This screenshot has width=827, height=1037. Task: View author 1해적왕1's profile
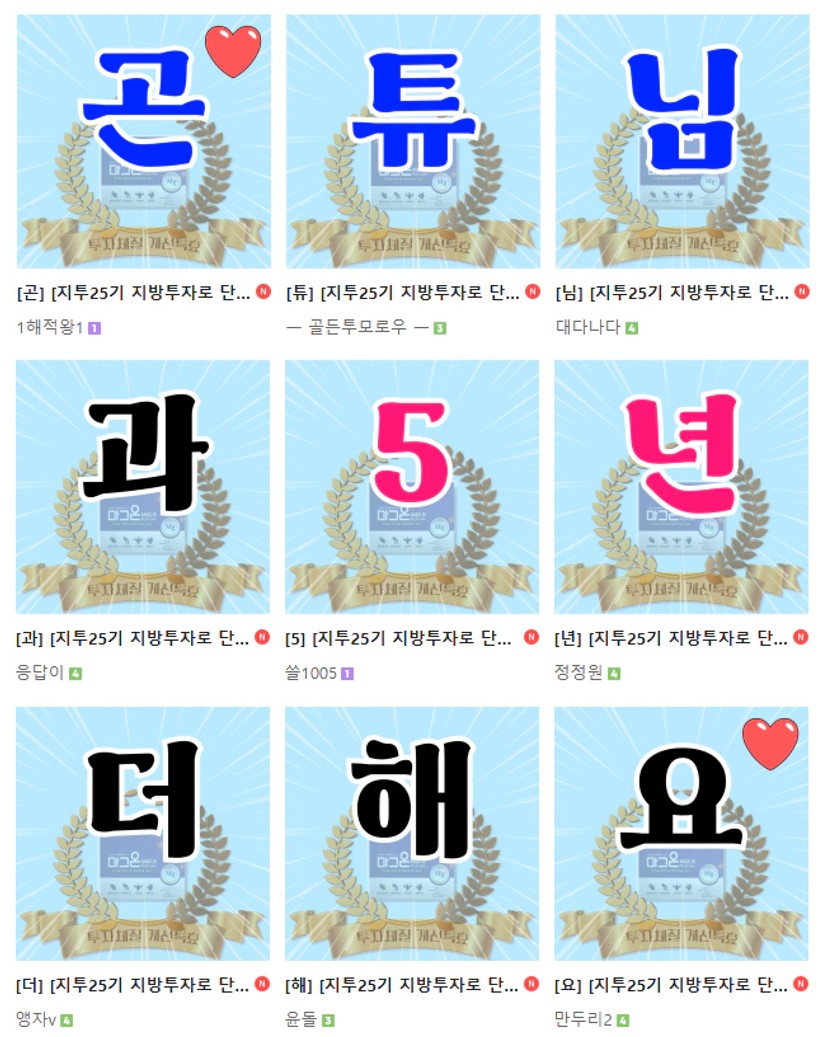coord(50,327)
